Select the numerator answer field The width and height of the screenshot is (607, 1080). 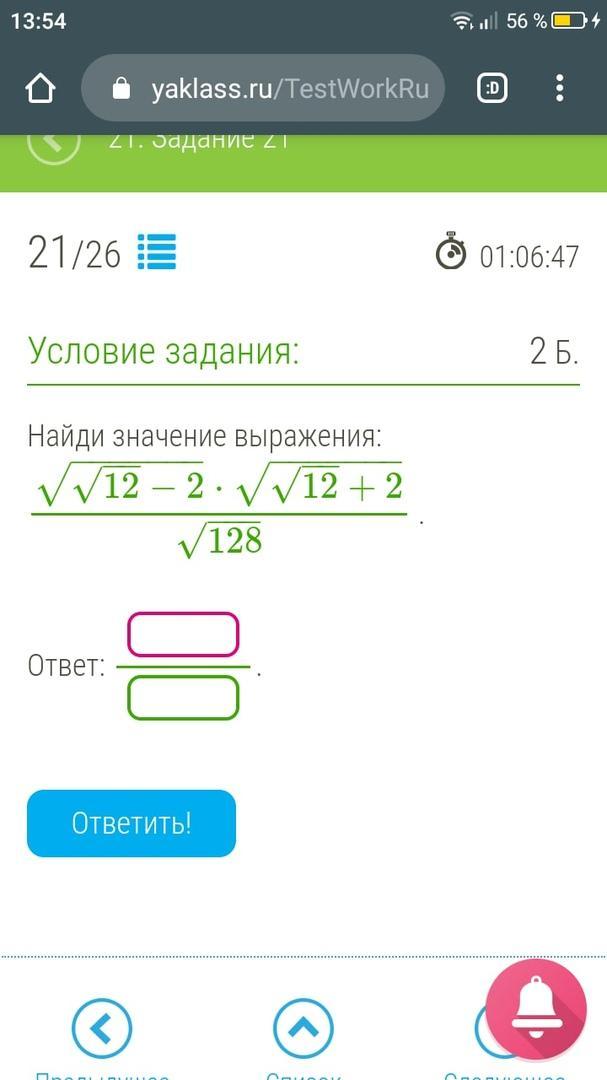(x=183, y=636)
